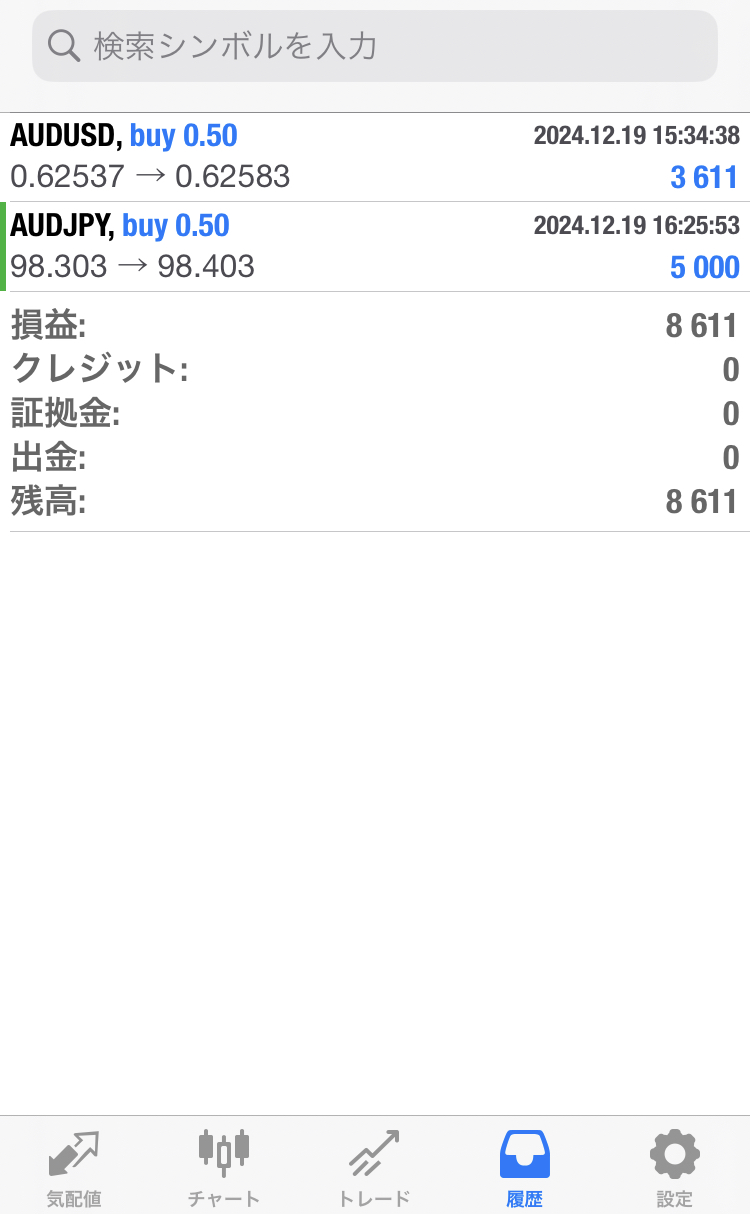Tap the 履歴 history tab

click(524, 1165)
